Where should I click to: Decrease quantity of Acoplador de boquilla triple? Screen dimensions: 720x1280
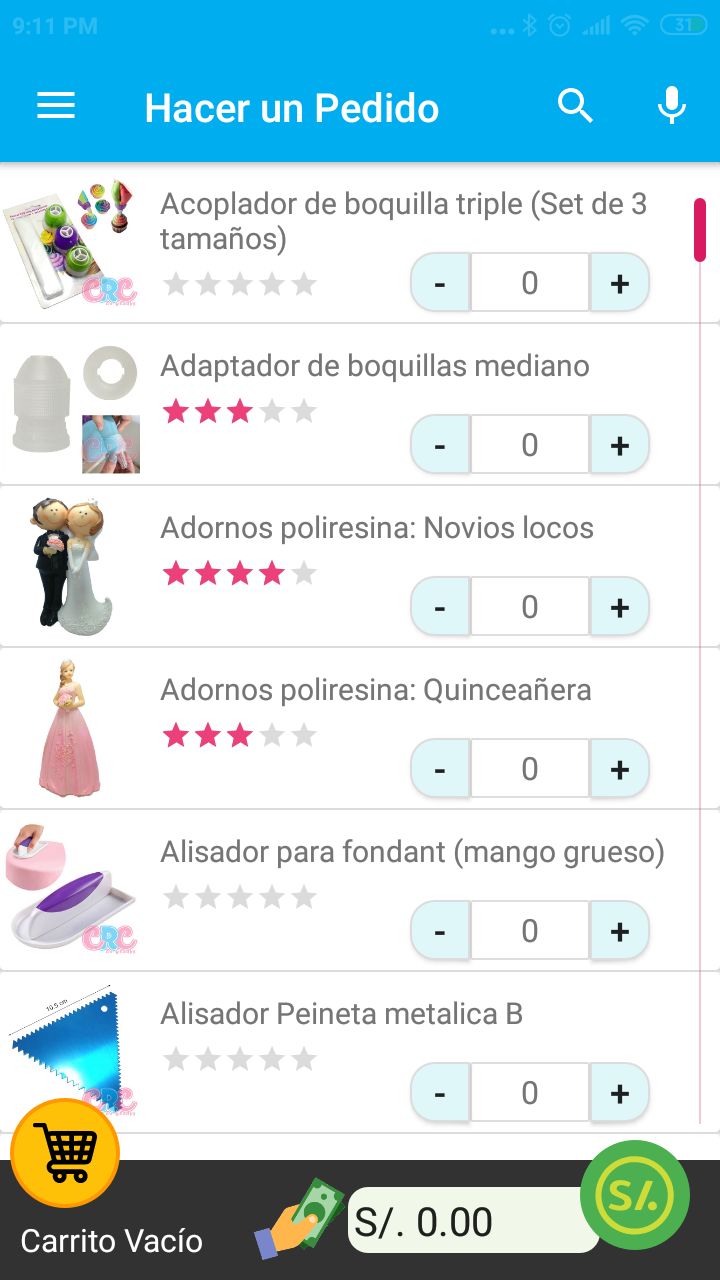440,283
